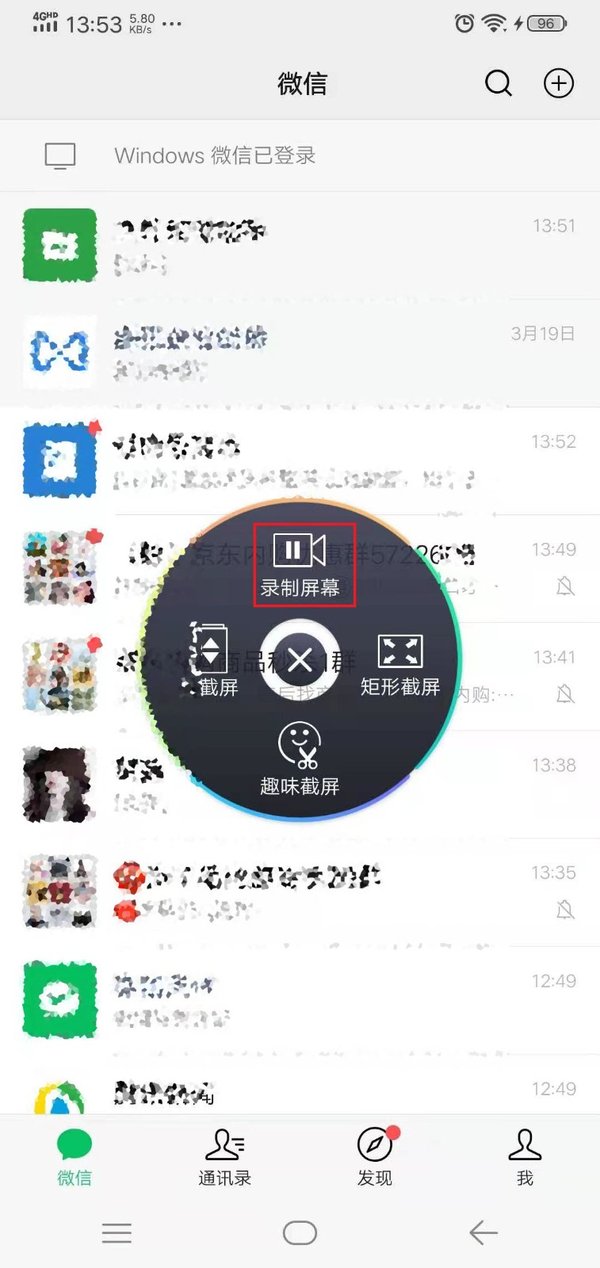Go to the home screen via the home button
The height and width of the screenshot is (1268, 600).
tap(300, 1232)
